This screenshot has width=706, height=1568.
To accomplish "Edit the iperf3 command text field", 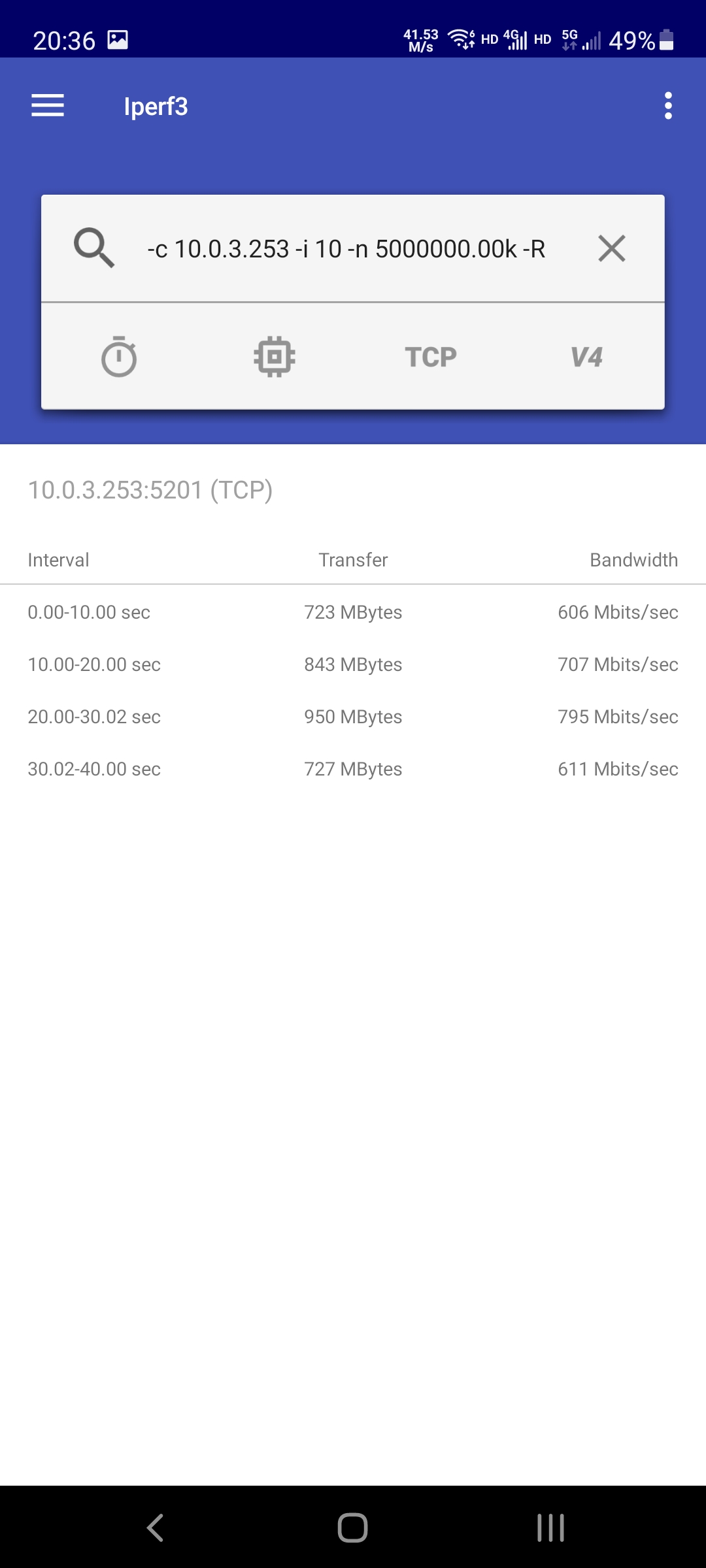I will (346, 249).
